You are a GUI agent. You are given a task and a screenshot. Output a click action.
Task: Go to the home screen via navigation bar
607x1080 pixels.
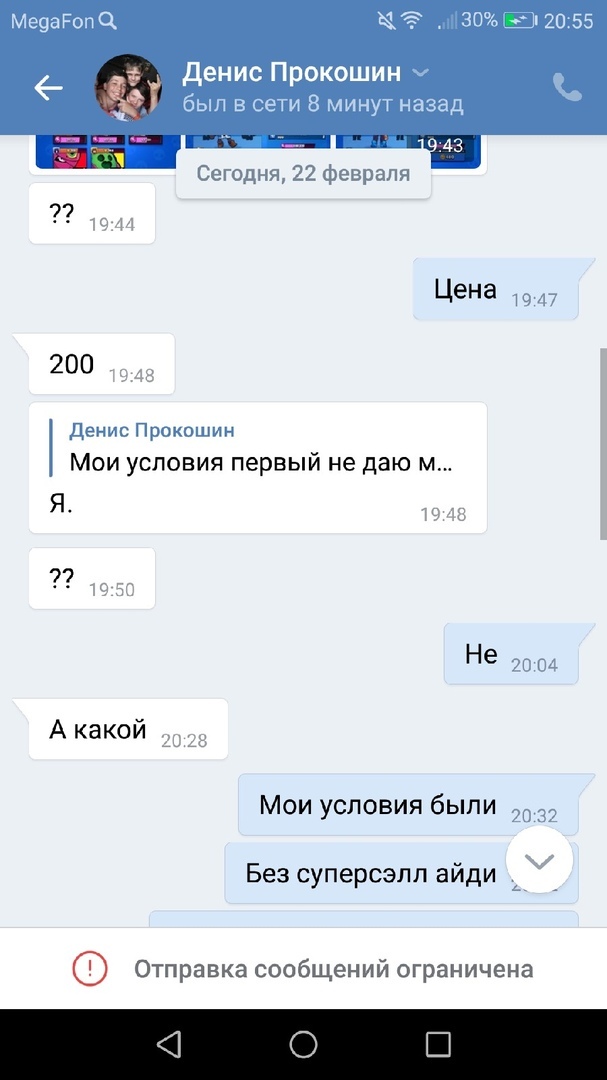(303, 1045)
